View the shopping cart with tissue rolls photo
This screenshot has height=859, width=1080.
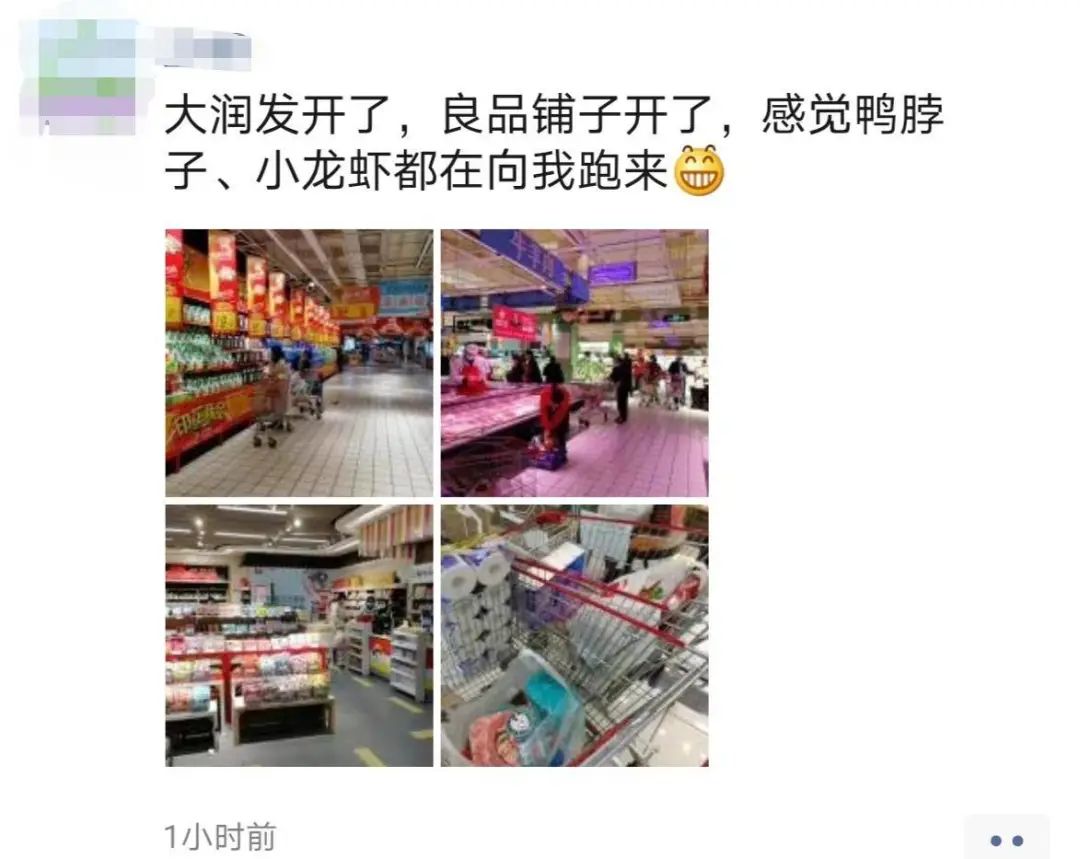pos(574,636)
